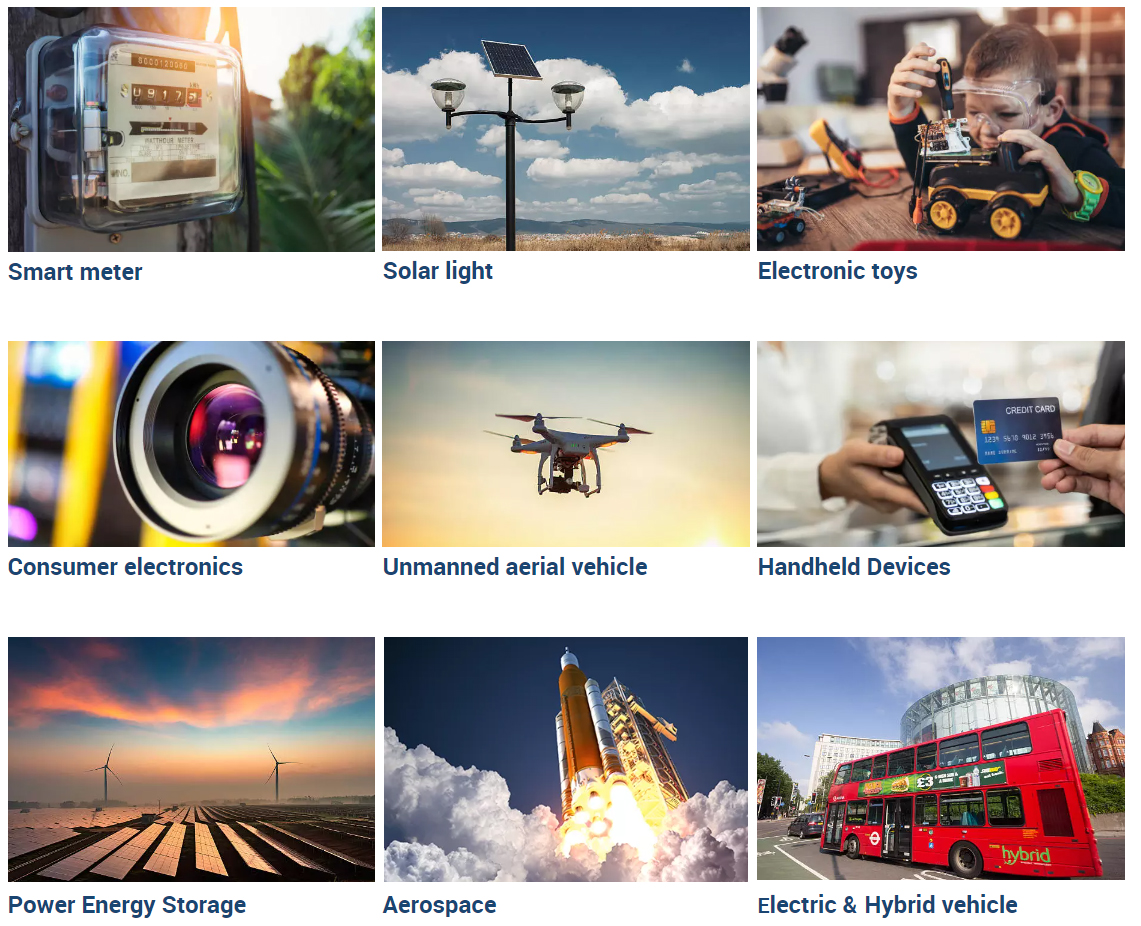Open the Aerospace tile

click(x=565, y=760)
